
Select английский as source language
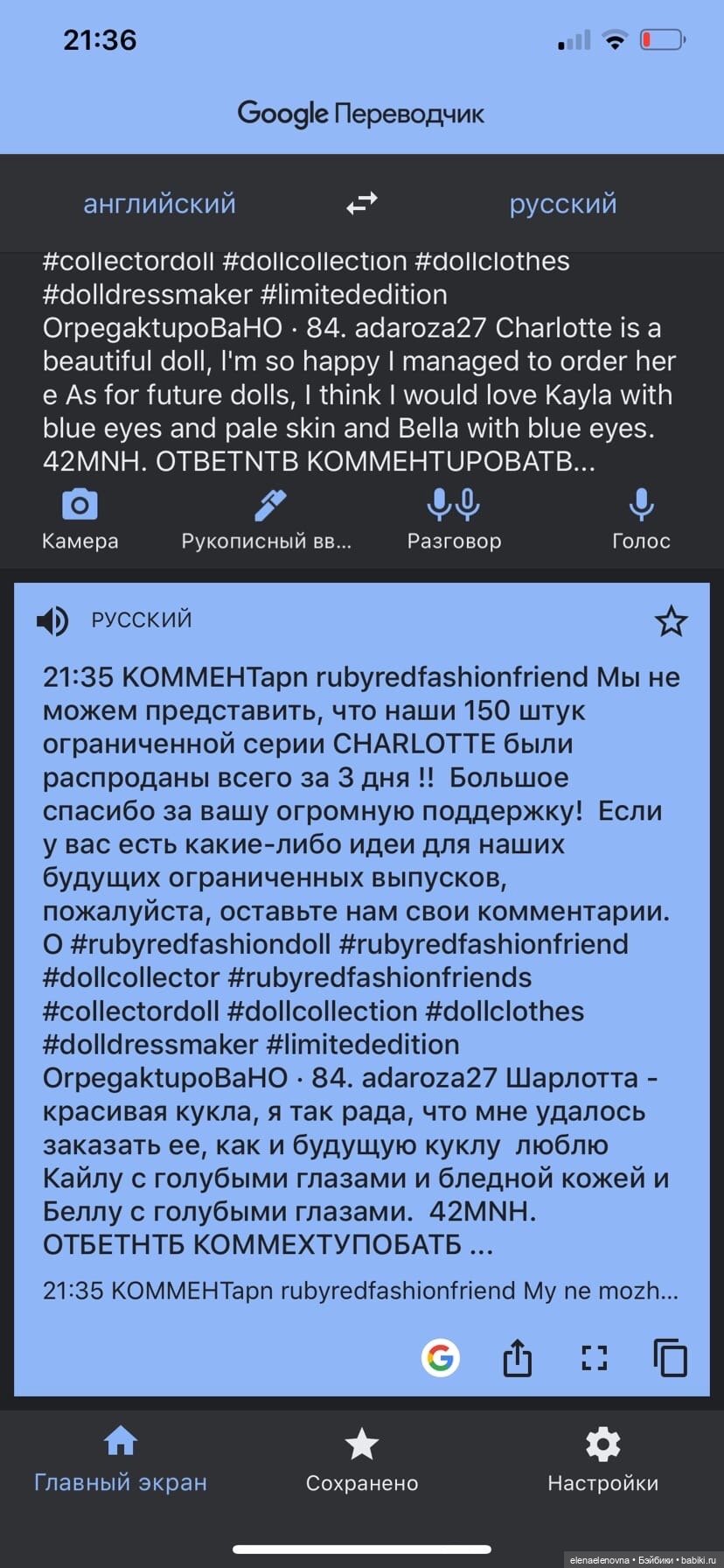(159, 204)
